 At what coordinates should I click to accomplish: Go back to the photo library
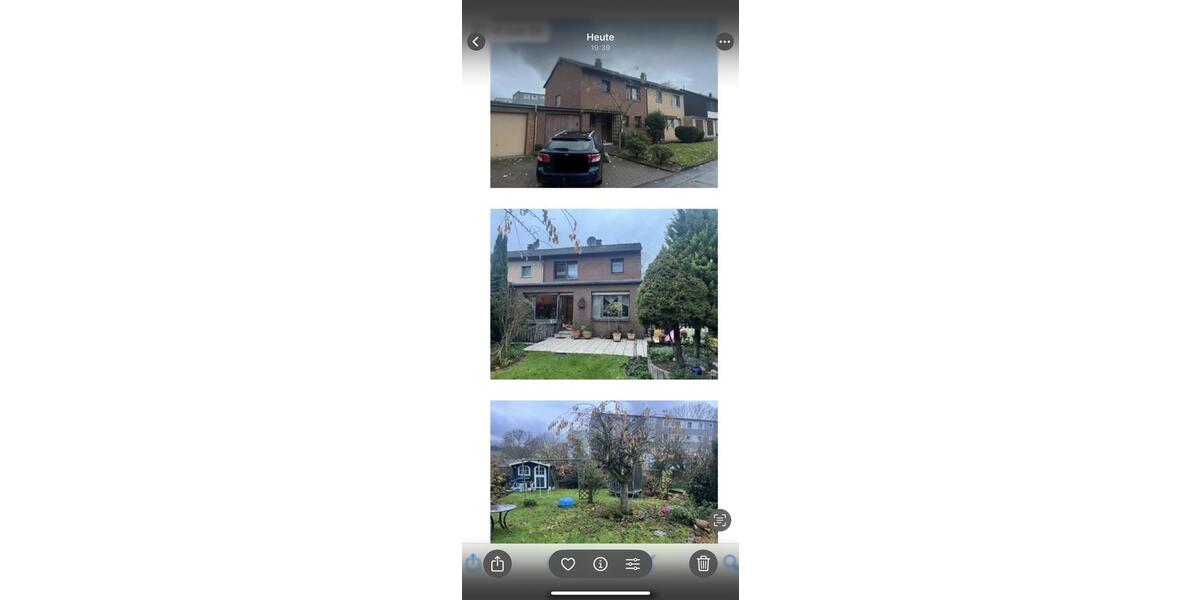[x=476, y=42]
